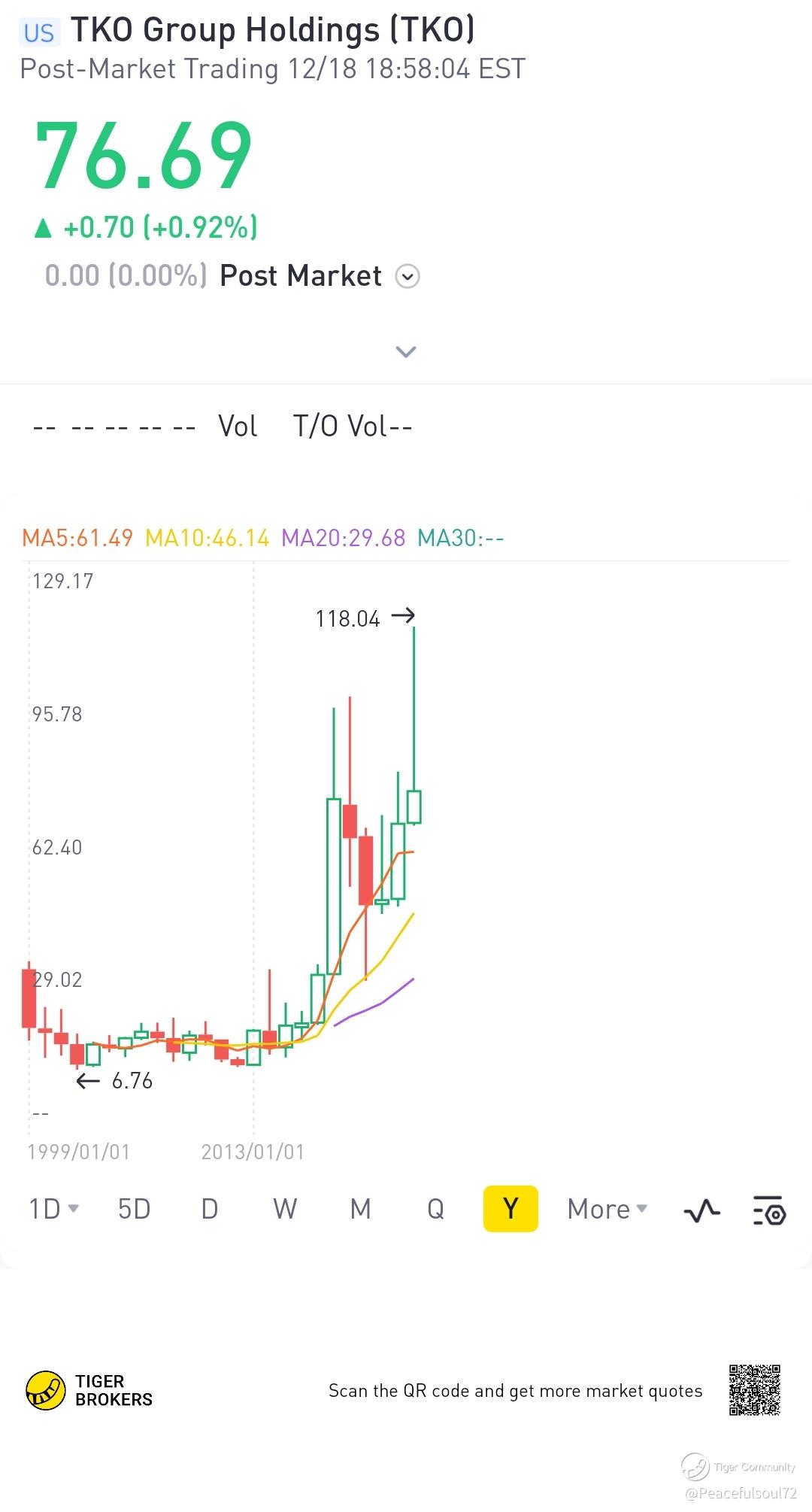
Task: Select the quarterly Q chart
Action: tap(435, 1209)
